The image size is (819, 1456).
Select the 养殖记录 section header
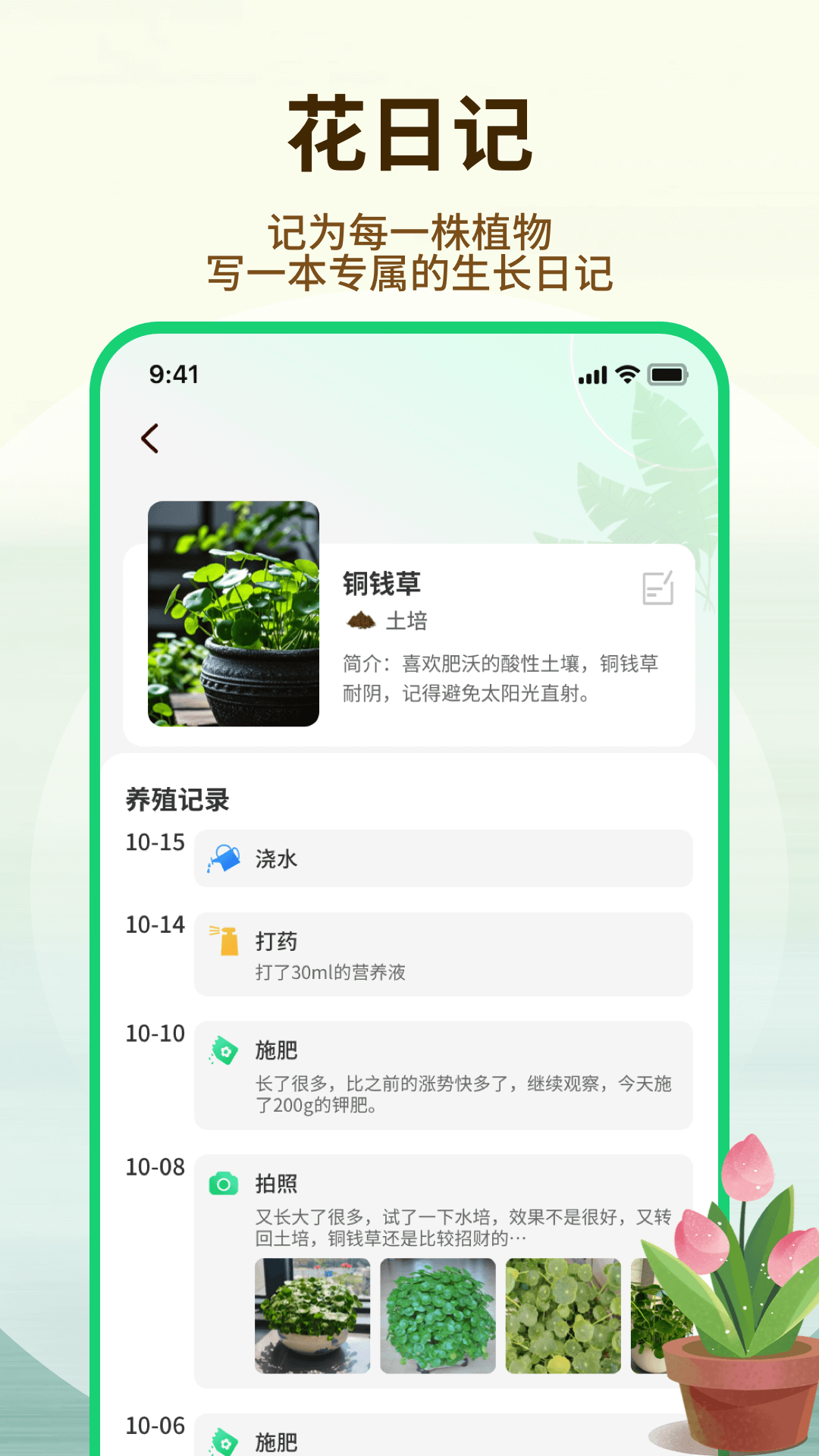(x=179, y=799)
